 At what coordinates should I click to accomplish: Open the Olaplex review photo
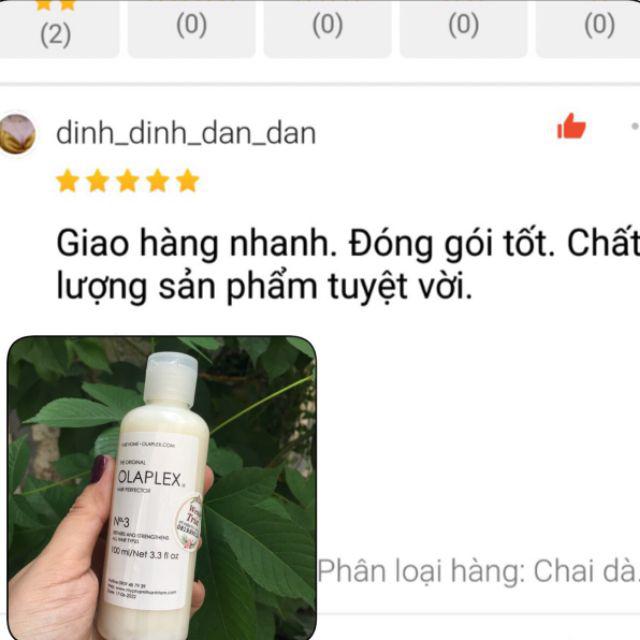coord(161,487)
